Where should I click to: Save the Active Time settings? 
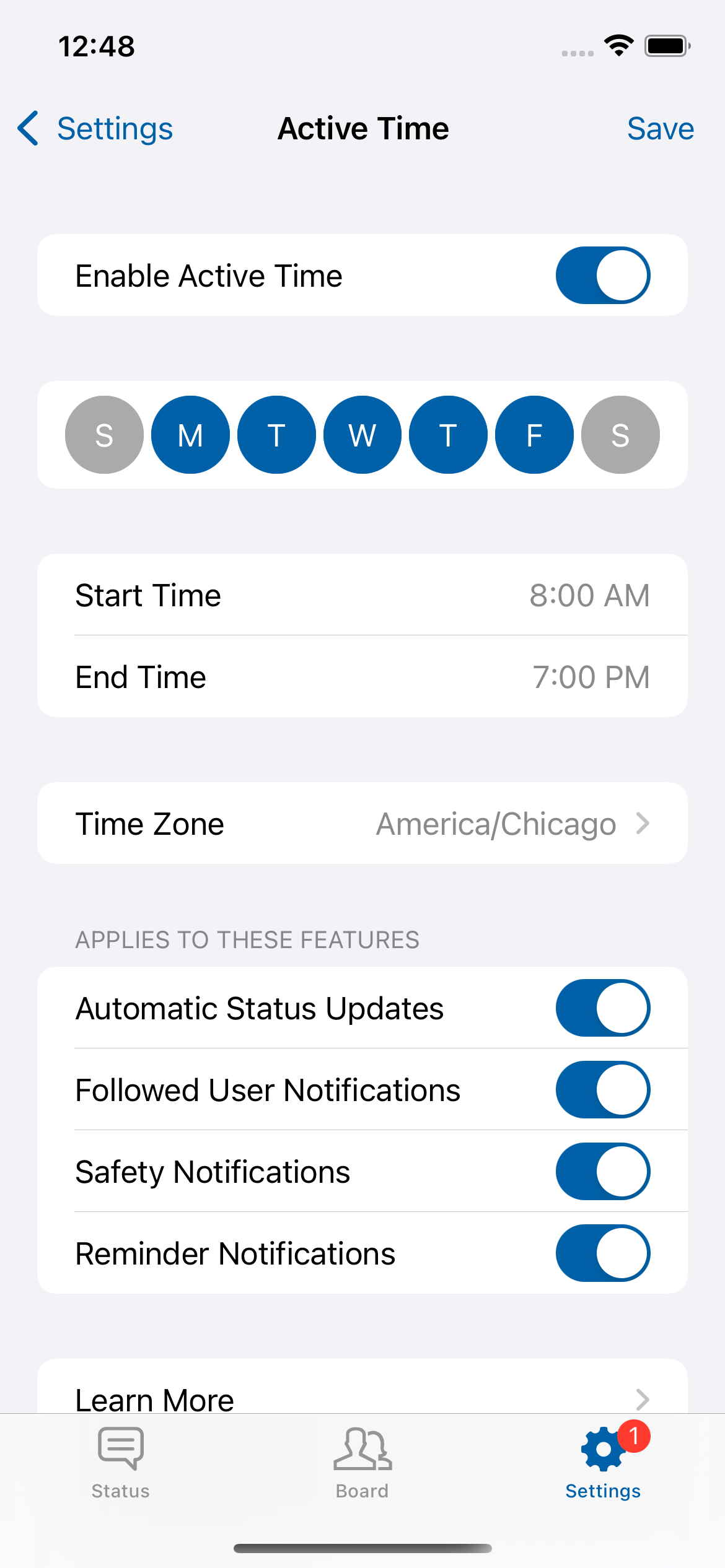click(660, 129)
